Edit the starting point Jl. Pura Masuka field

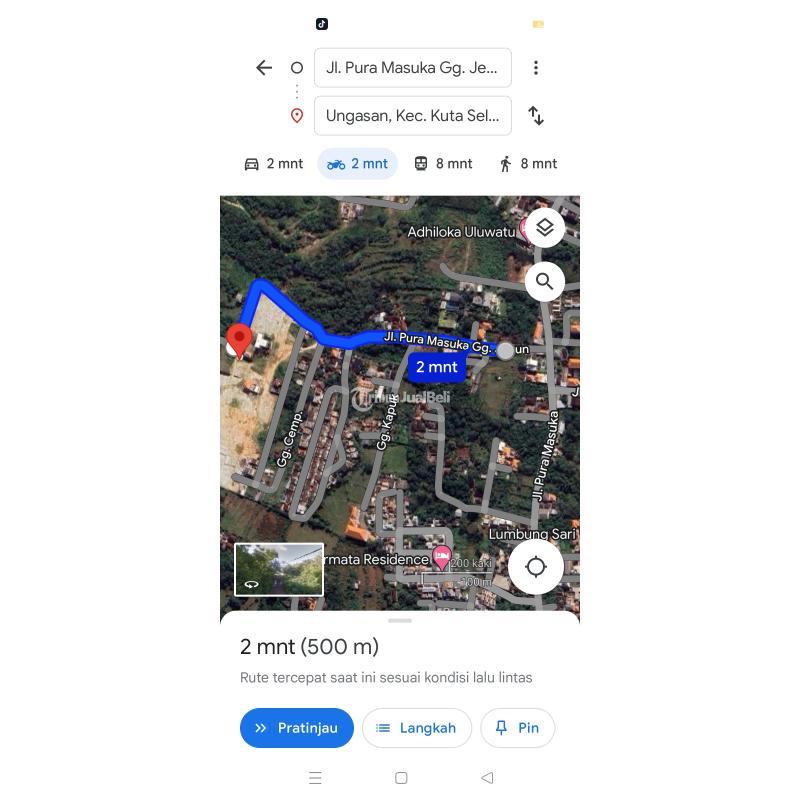point(412,68)
